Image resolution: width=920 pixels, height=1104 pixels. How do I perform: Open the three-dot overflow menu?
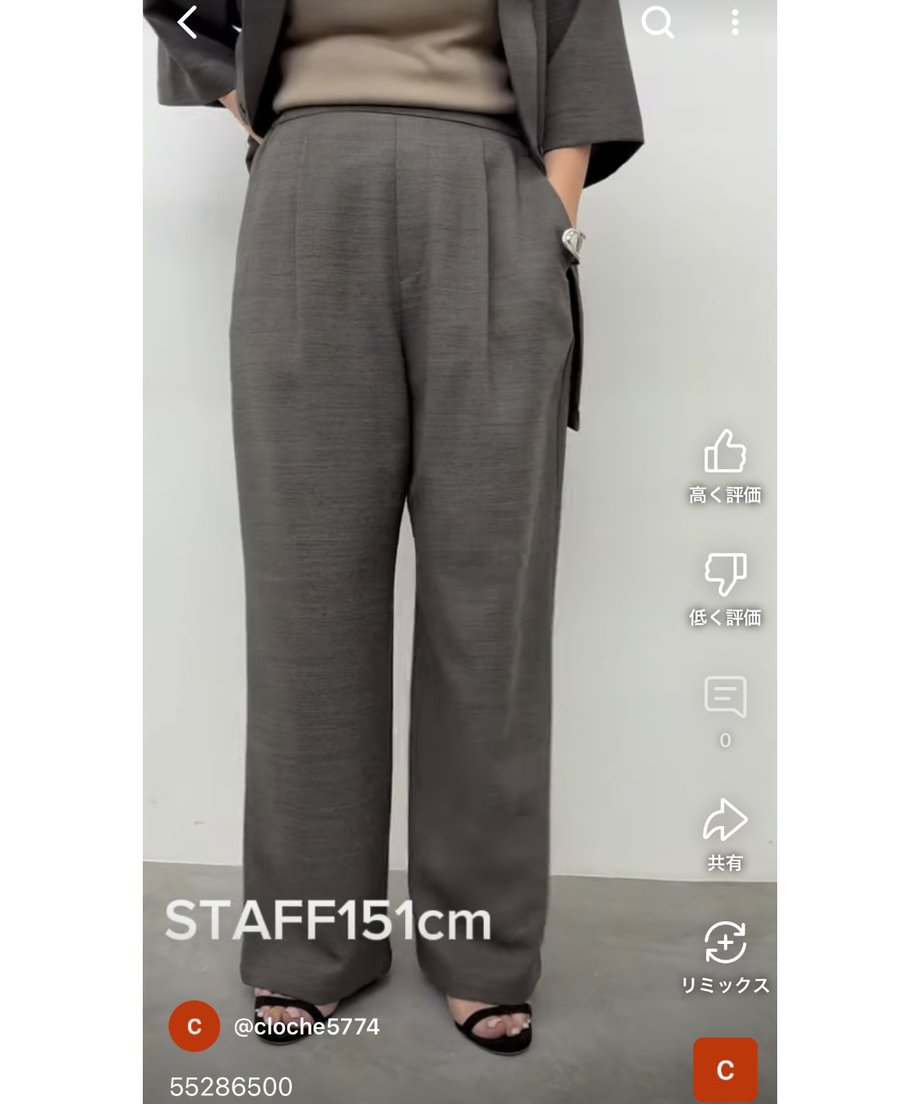735,22
